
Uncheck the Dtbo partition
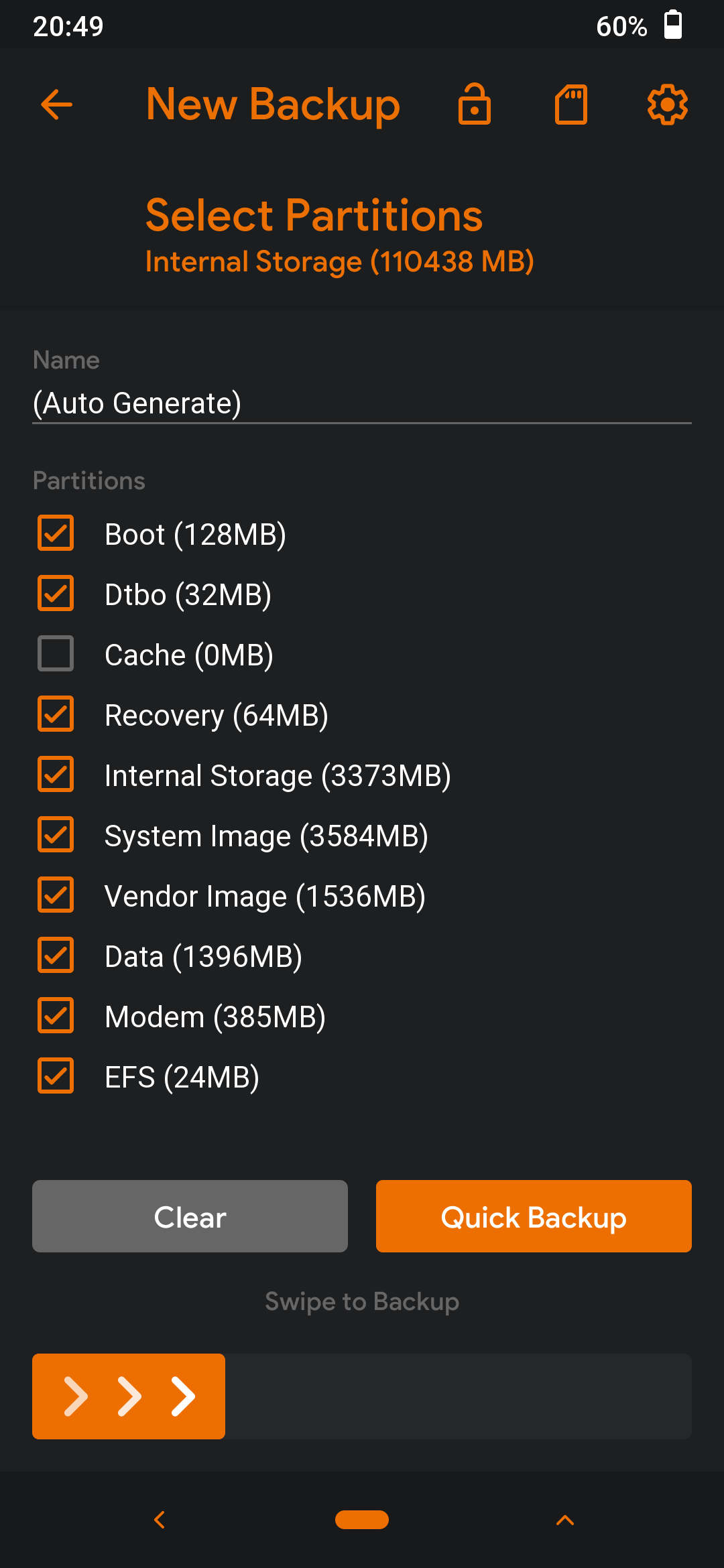coord(56,594)
